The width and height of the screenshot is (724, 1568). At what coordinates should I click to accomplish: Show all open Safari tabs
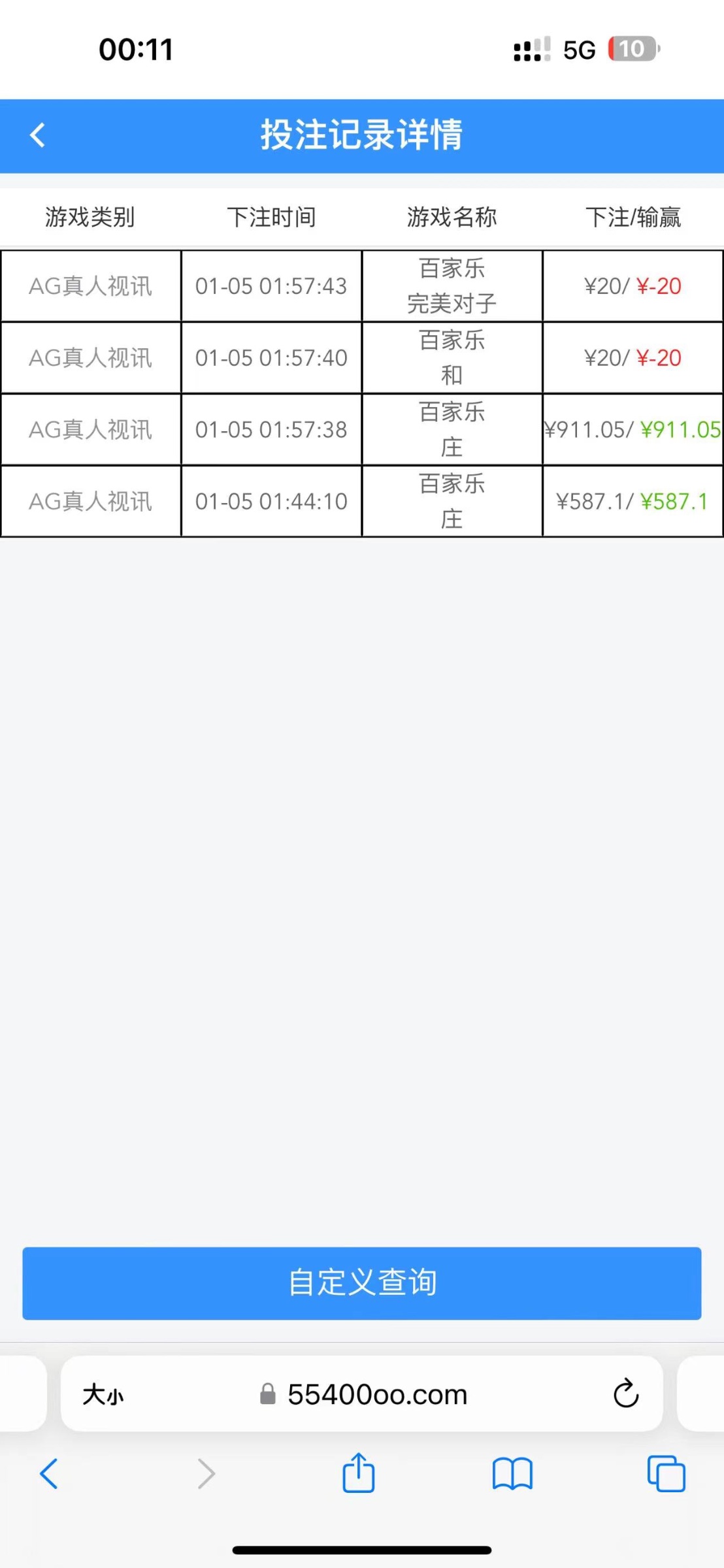click(x=666, y=1474)
